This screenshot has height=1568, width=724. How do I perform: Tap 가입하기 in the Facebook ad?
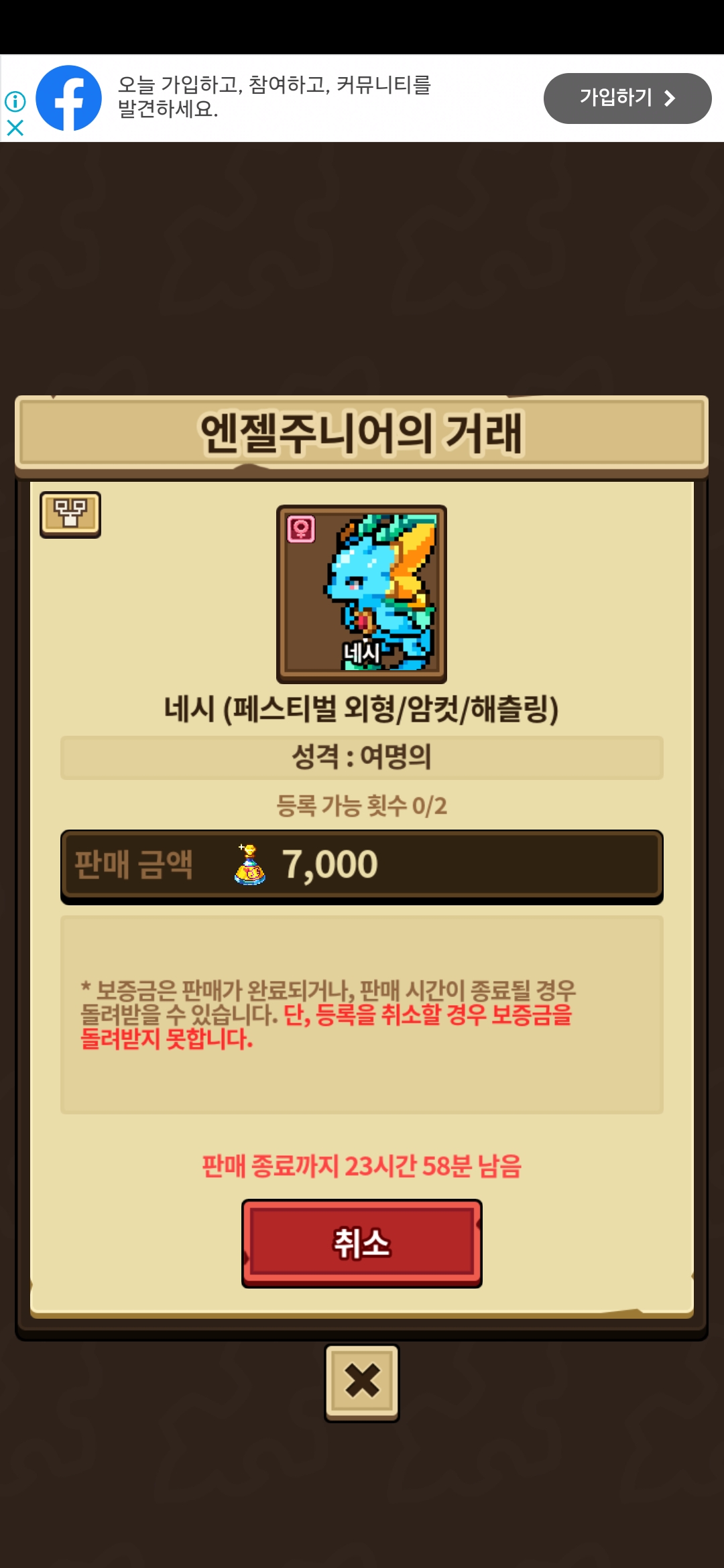pyautogui.click(x=627, y=99)
